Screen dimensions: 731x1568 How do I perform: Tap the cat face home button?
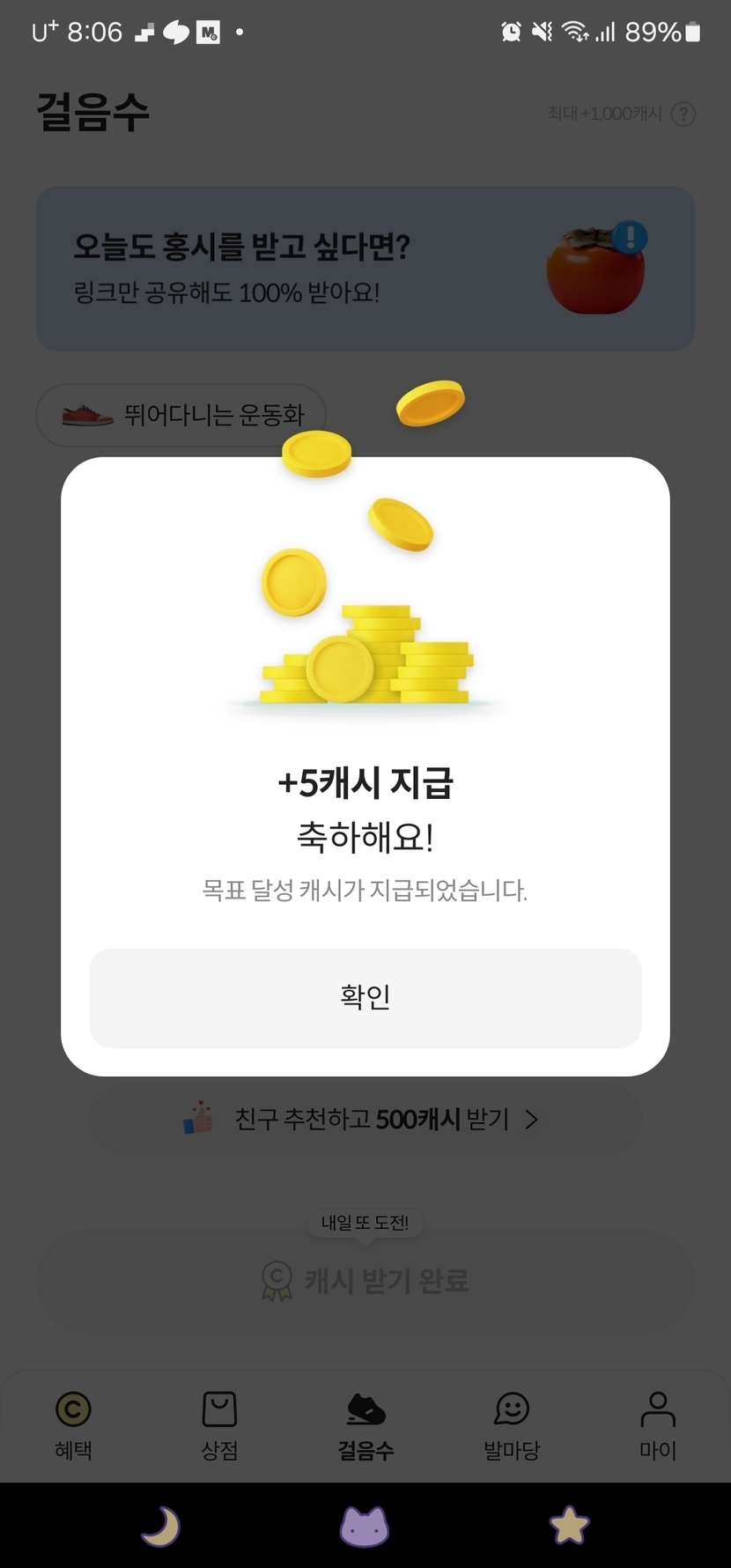365,1526
